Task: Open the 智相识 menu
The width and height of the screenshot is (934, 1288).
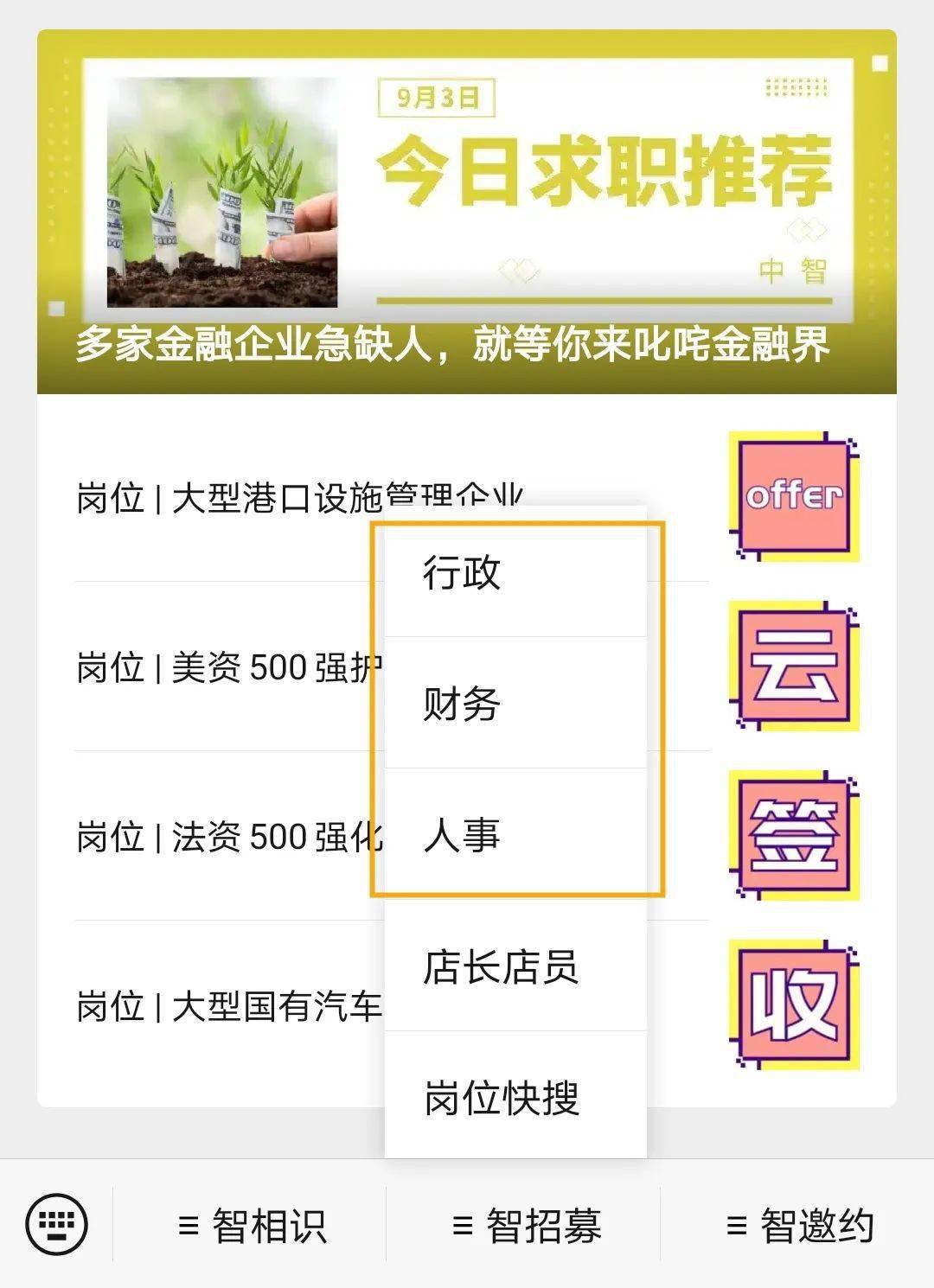Action: pos(251,1226)
